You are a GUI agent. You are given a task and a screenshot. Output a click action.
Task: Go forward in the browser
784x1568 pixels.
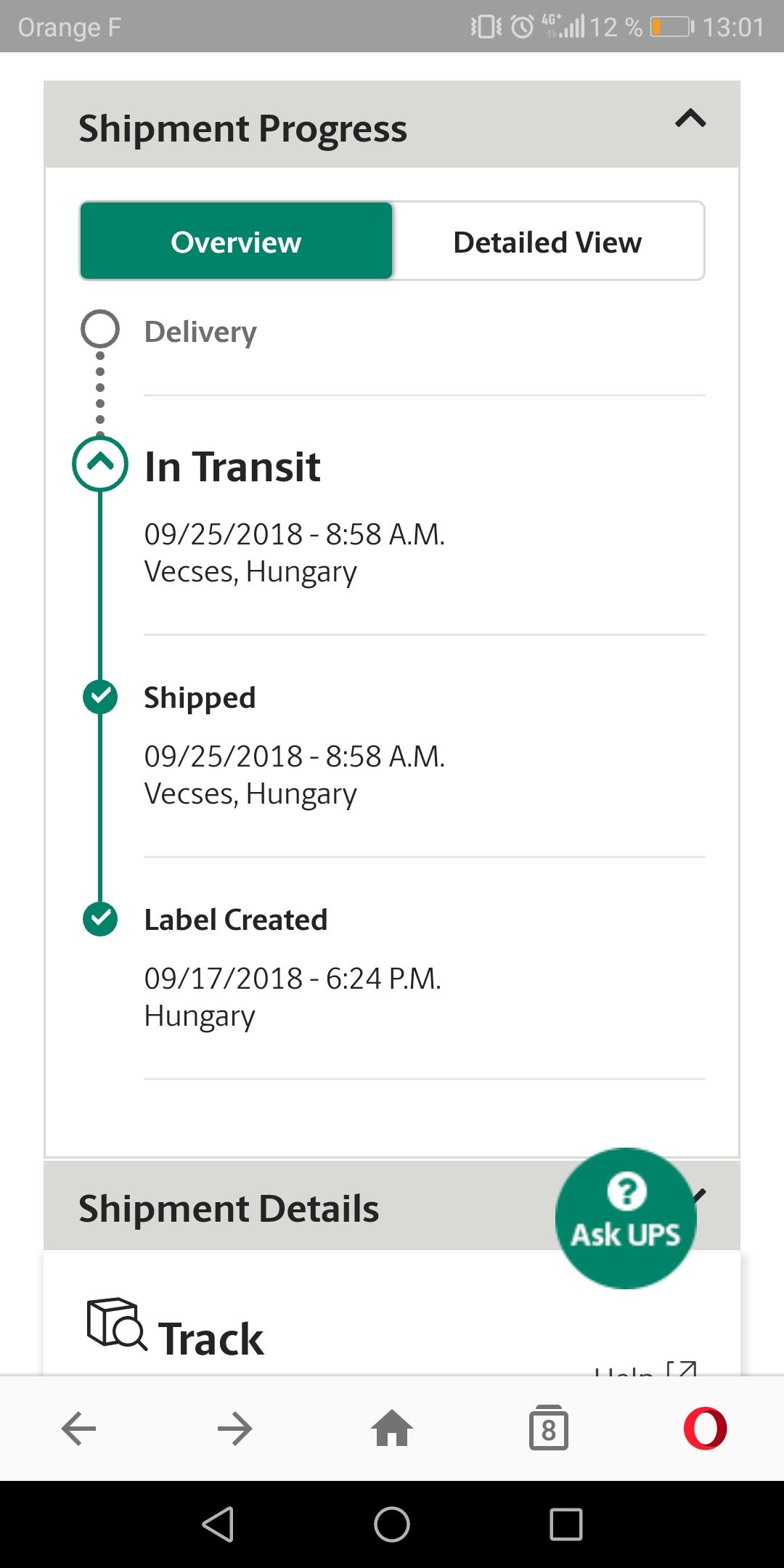[235, 1429]
